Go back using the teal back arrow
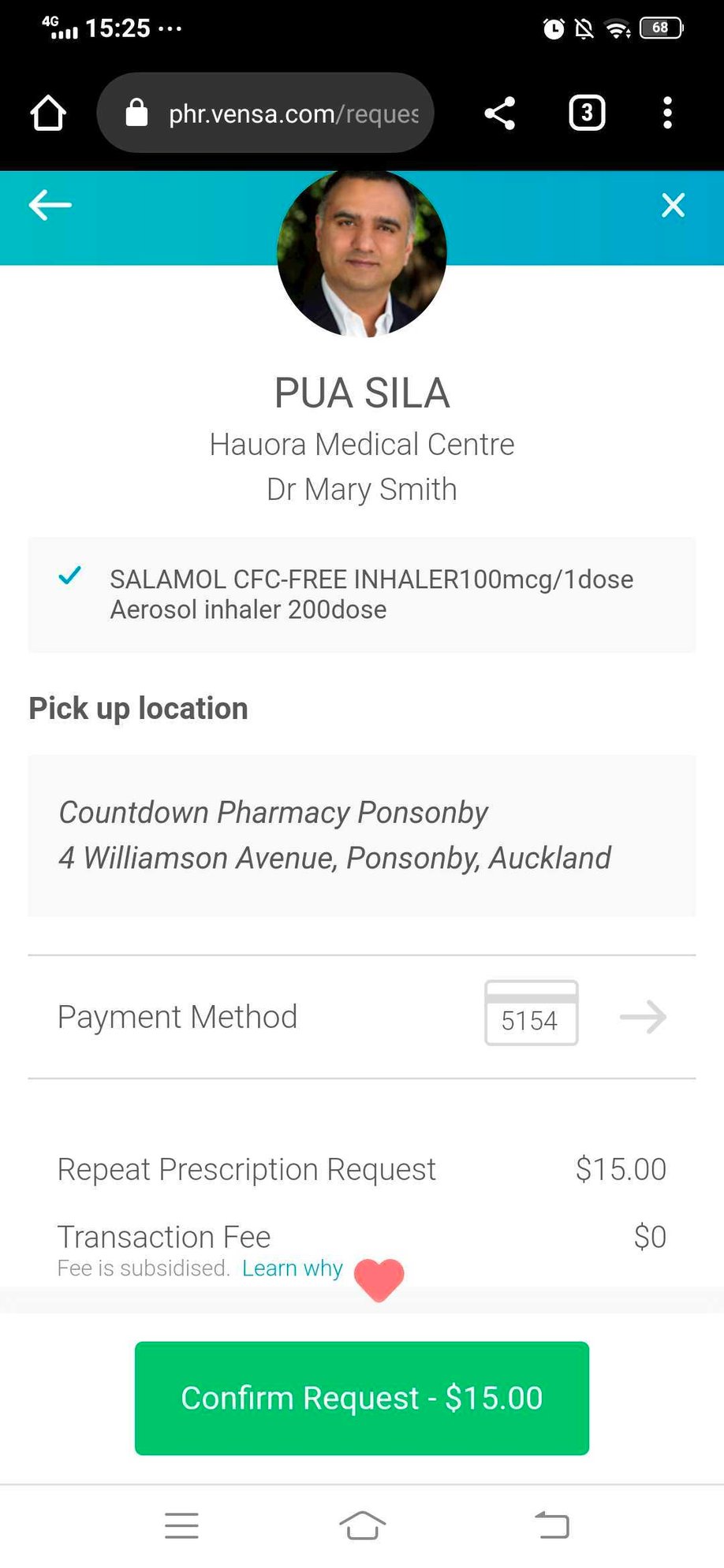The height and width of the screenshot is (1568, 724). [x=49, y=205]
